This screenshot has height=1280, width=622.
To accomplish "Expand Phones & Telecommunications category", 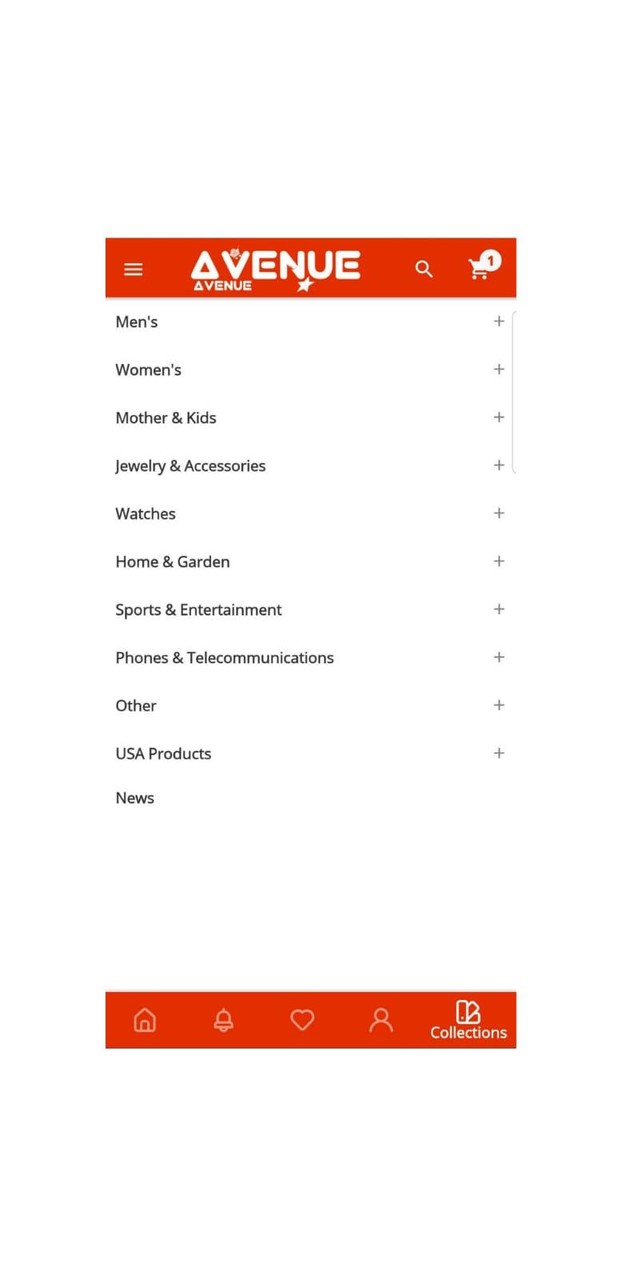I will pyautogui.click(x=498, y=658).
